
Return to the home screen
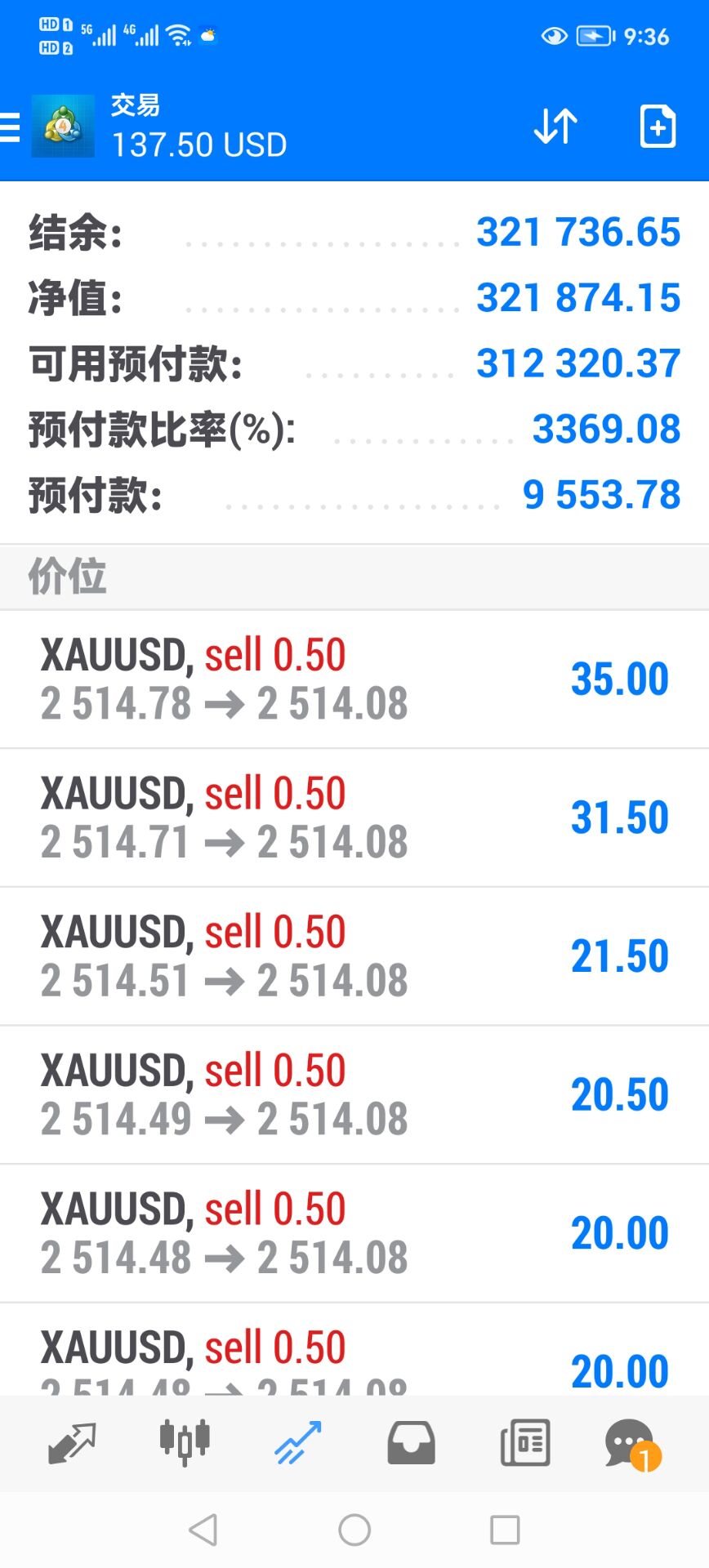coord(354,1530)
